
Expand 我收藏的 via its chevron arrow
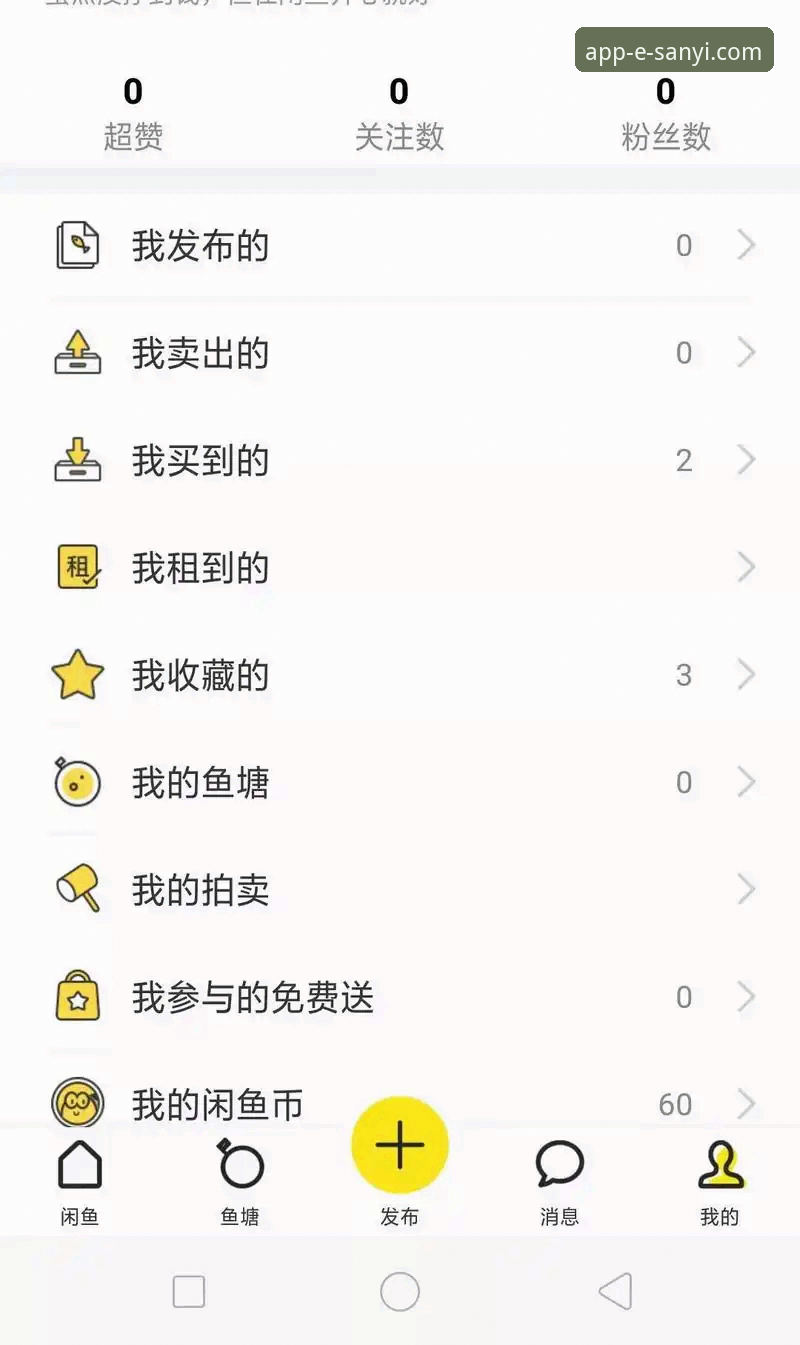point(746,674)
